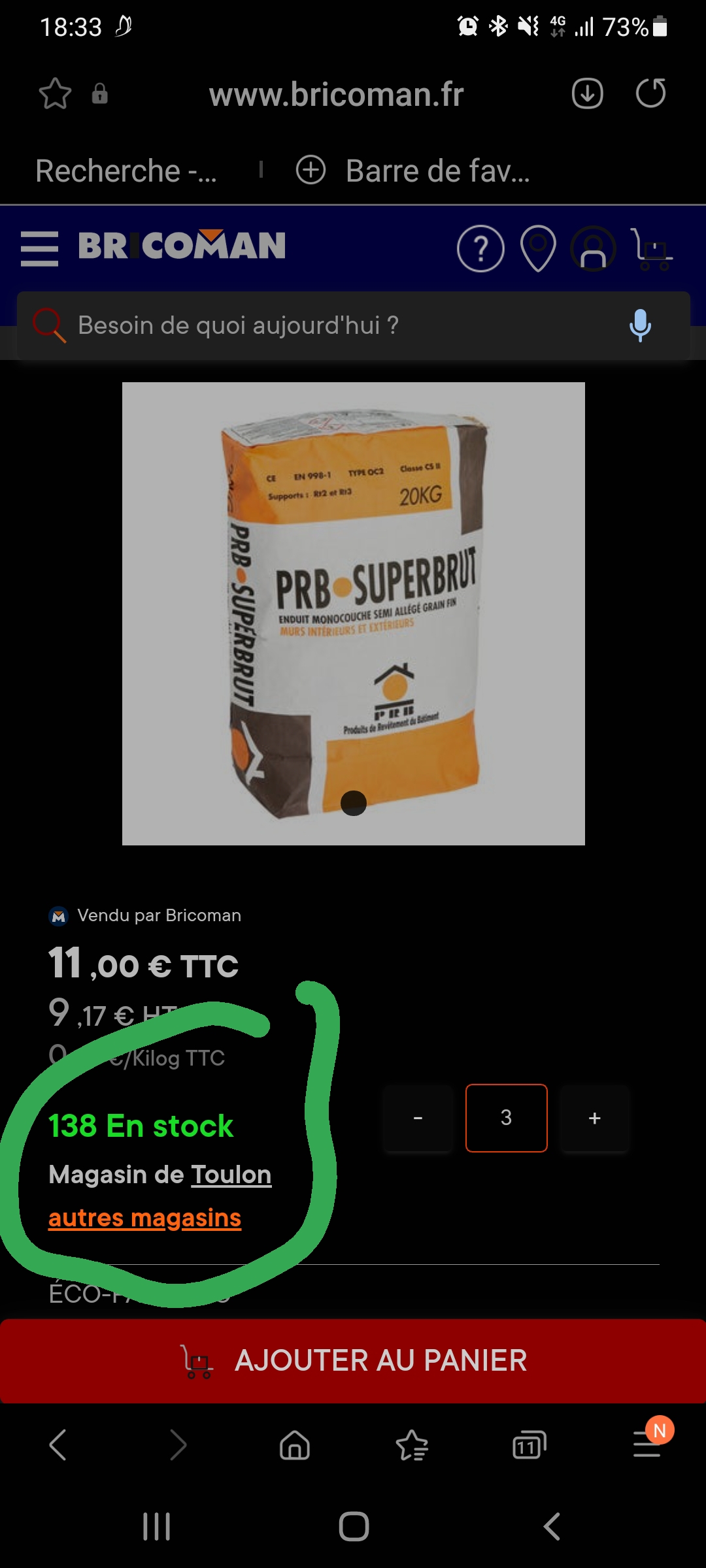
Task: Reload the page in the browser
Action: 650,93
